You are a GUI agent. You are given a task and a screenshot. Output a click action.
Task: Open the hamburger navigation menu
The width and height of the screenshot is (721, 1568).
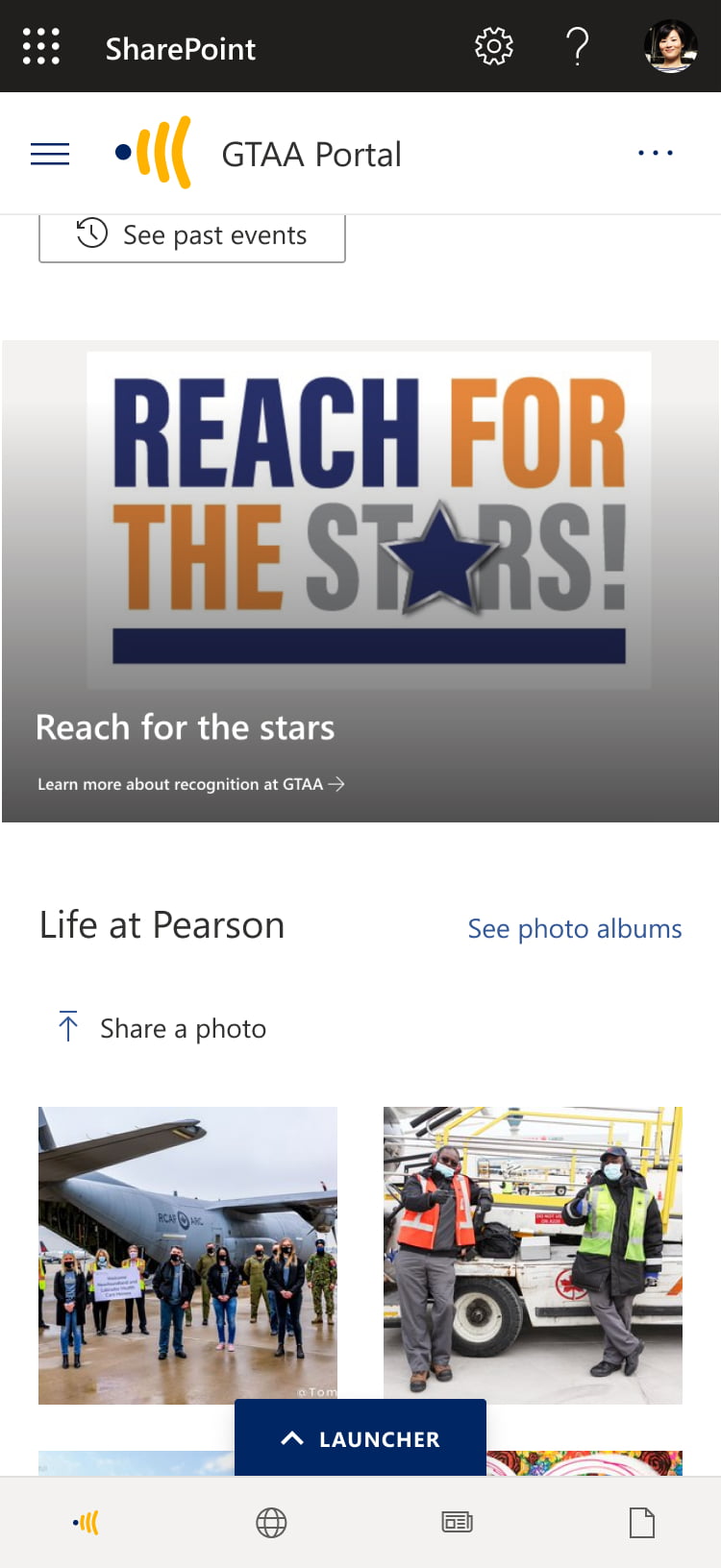tap(50, 153)
